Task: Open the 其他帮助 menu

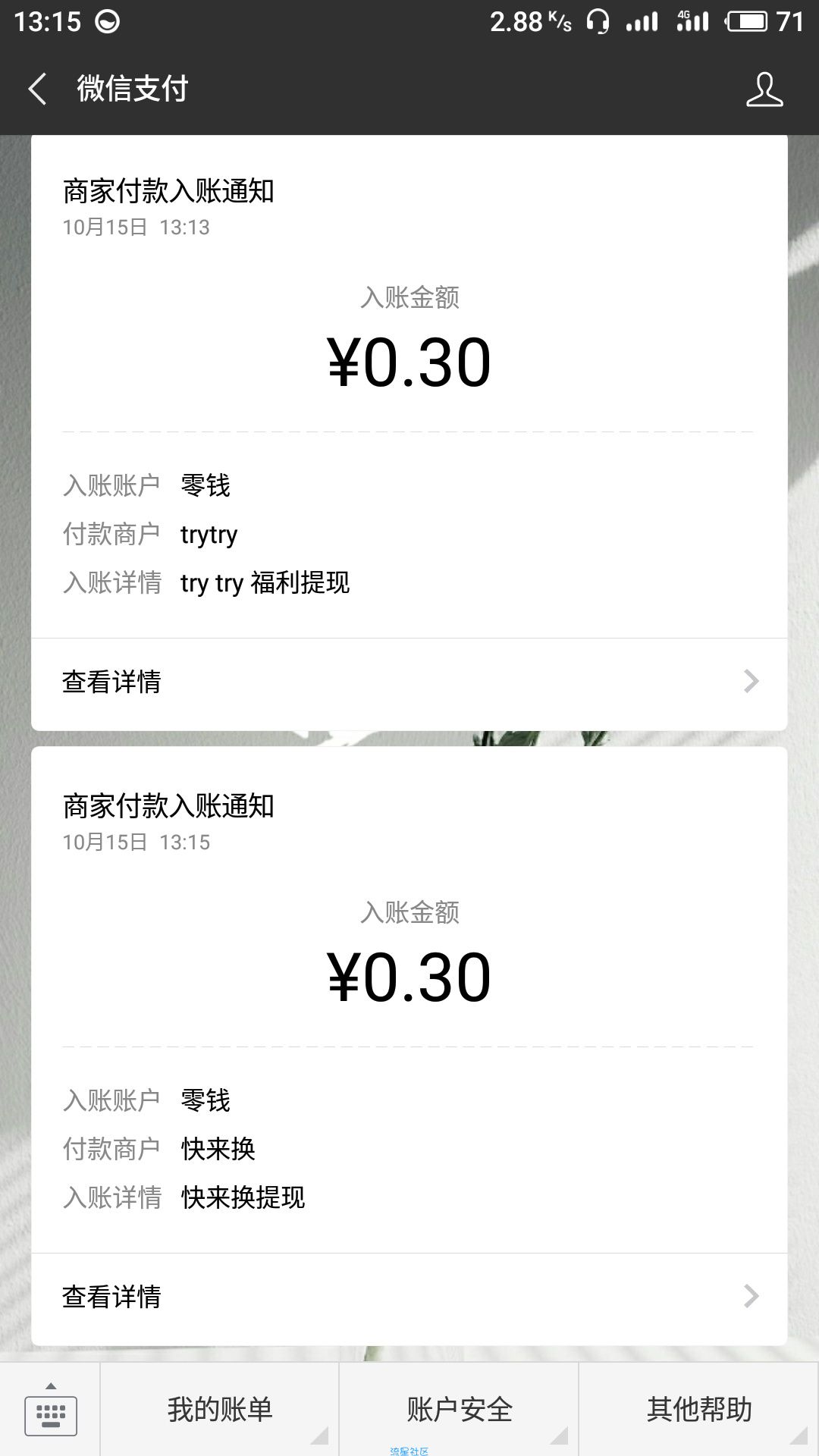Action: click(x=699, y=1410)
